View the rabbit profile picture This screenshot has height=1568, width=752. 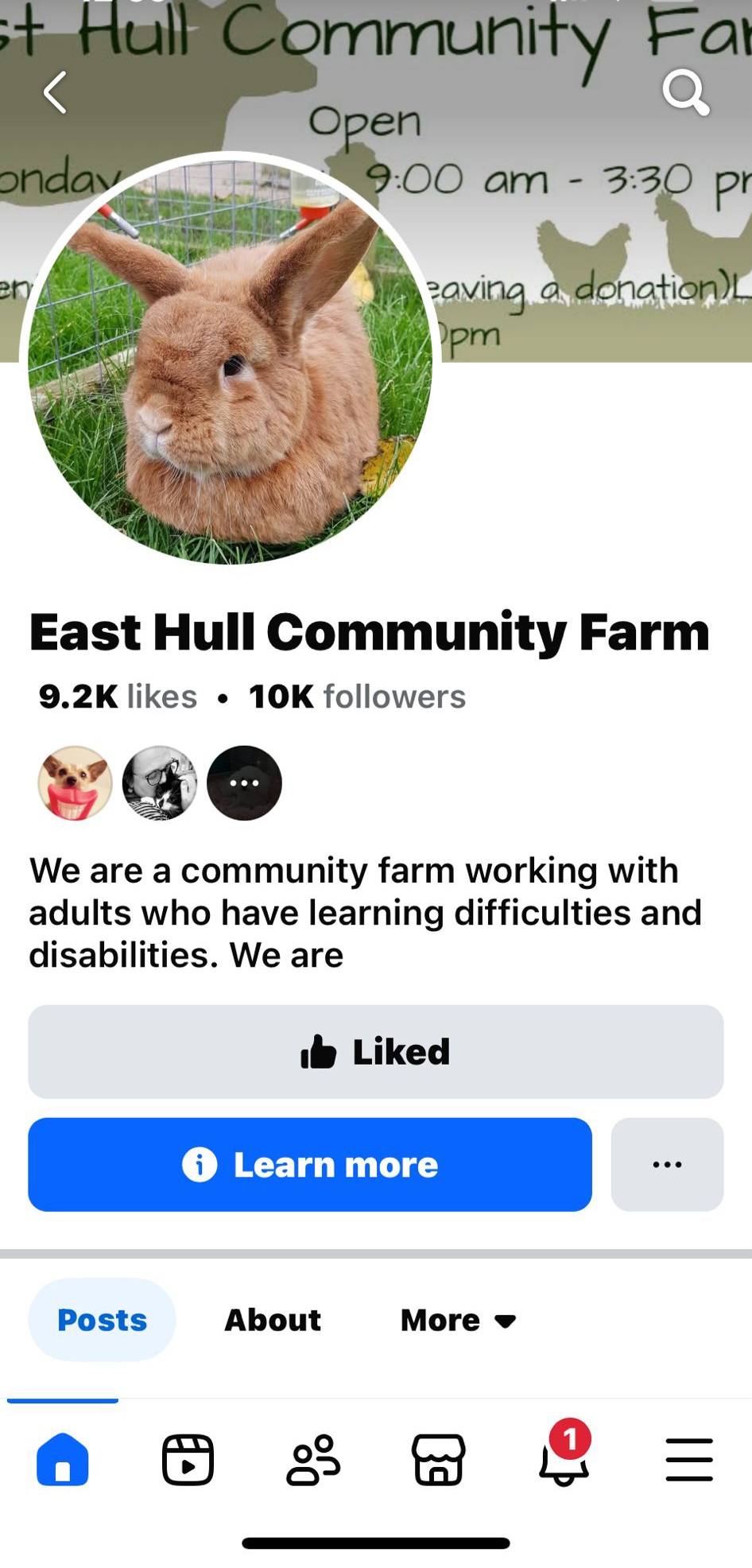click(230, 358)
